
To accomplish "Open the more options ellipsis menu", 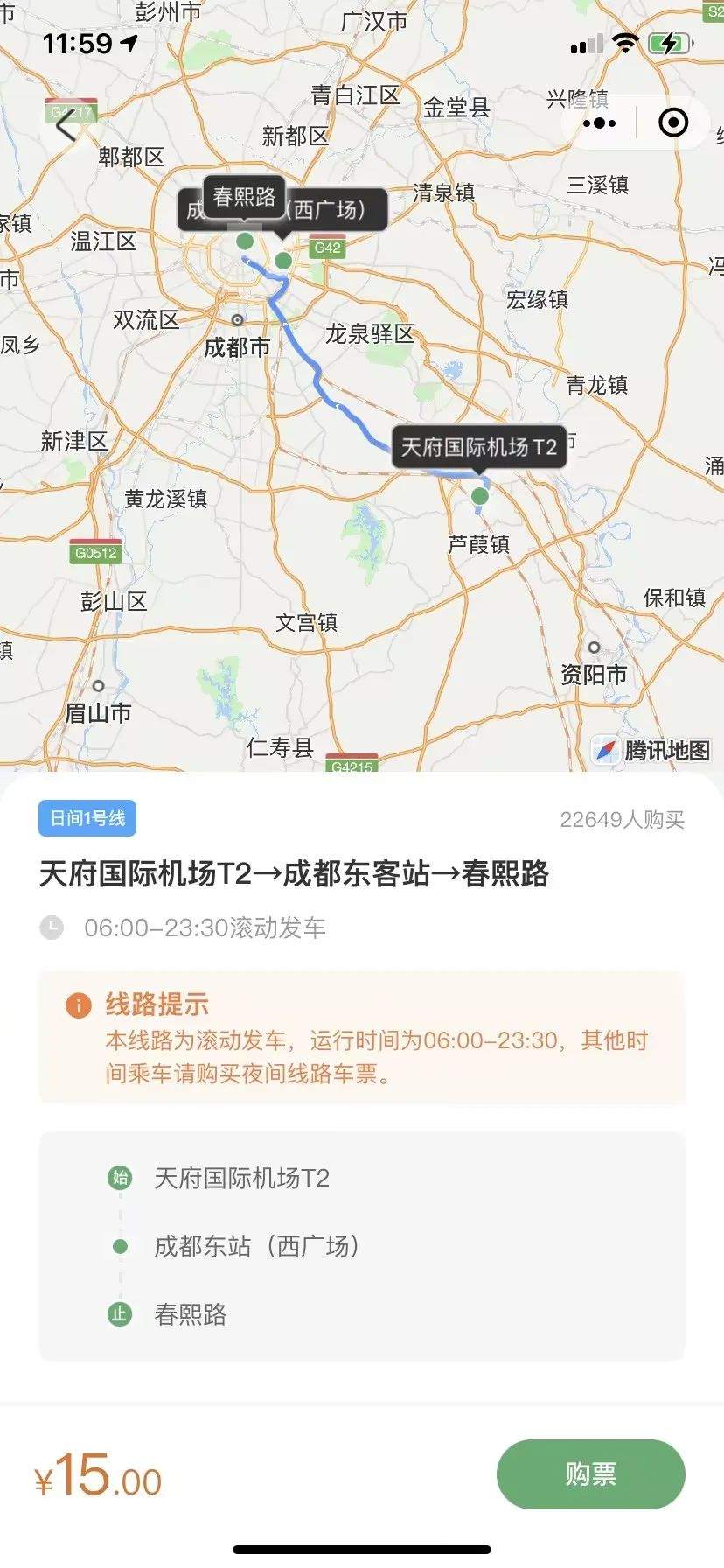I will click(x=597, y=123).
